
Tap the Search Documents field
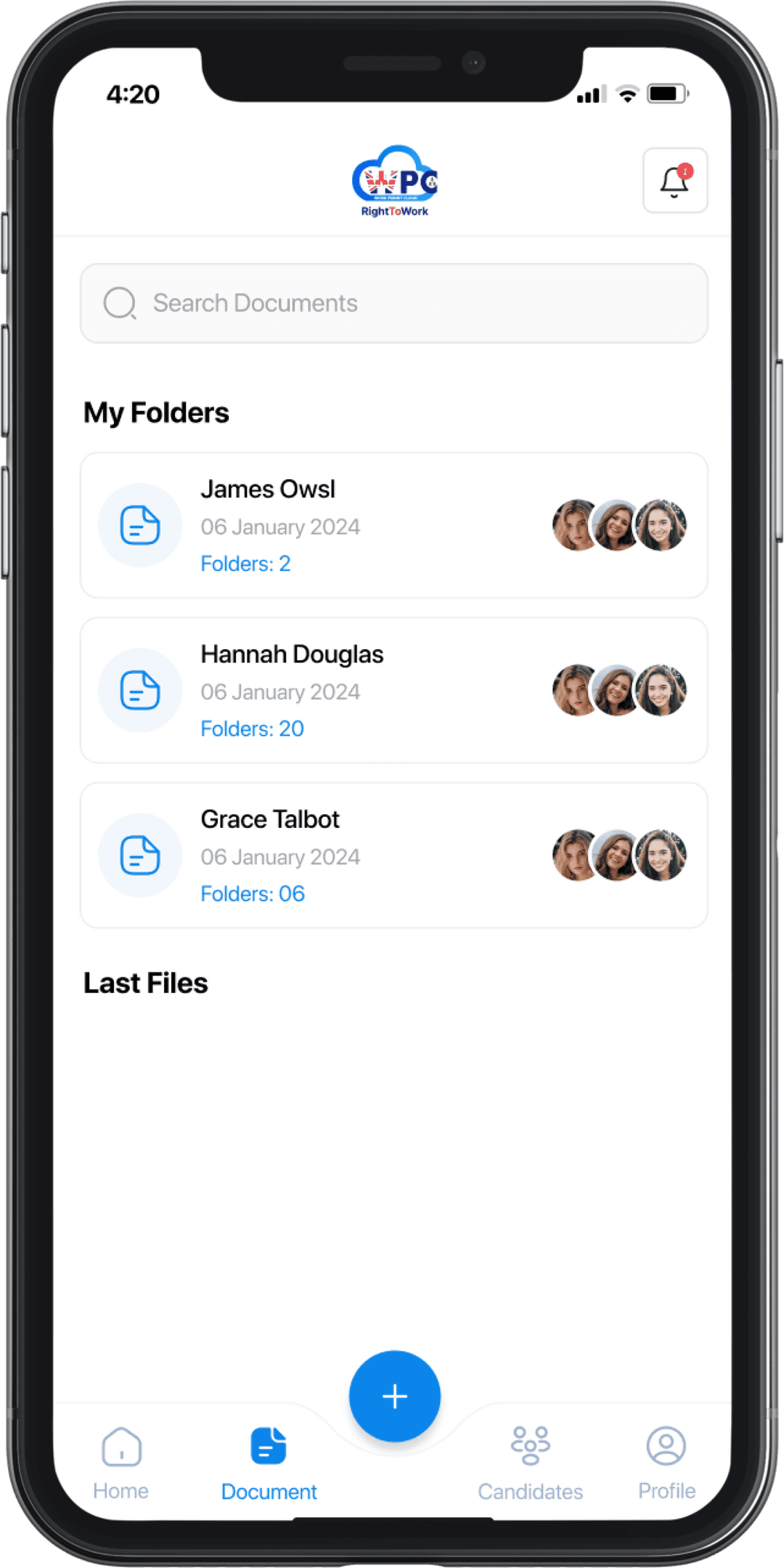[x=393, y=303]
